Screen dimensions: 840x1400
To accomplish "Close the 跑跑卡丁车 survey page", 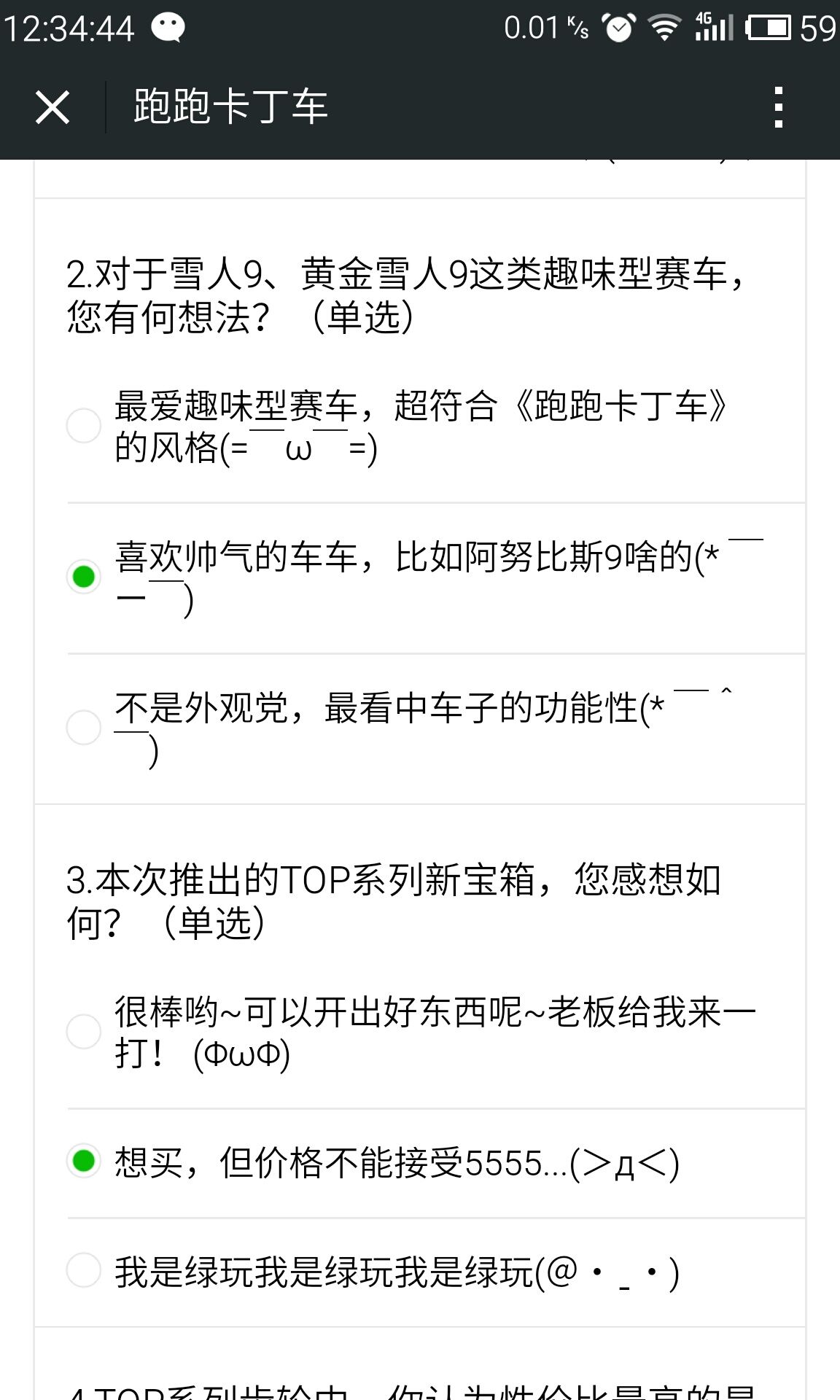I will 52,107.
